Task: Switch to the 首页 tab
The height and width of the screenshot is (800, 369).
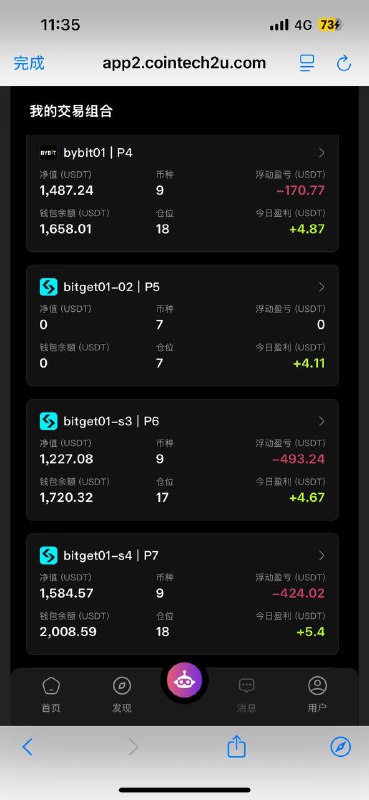Action: (x=51, y=694)
